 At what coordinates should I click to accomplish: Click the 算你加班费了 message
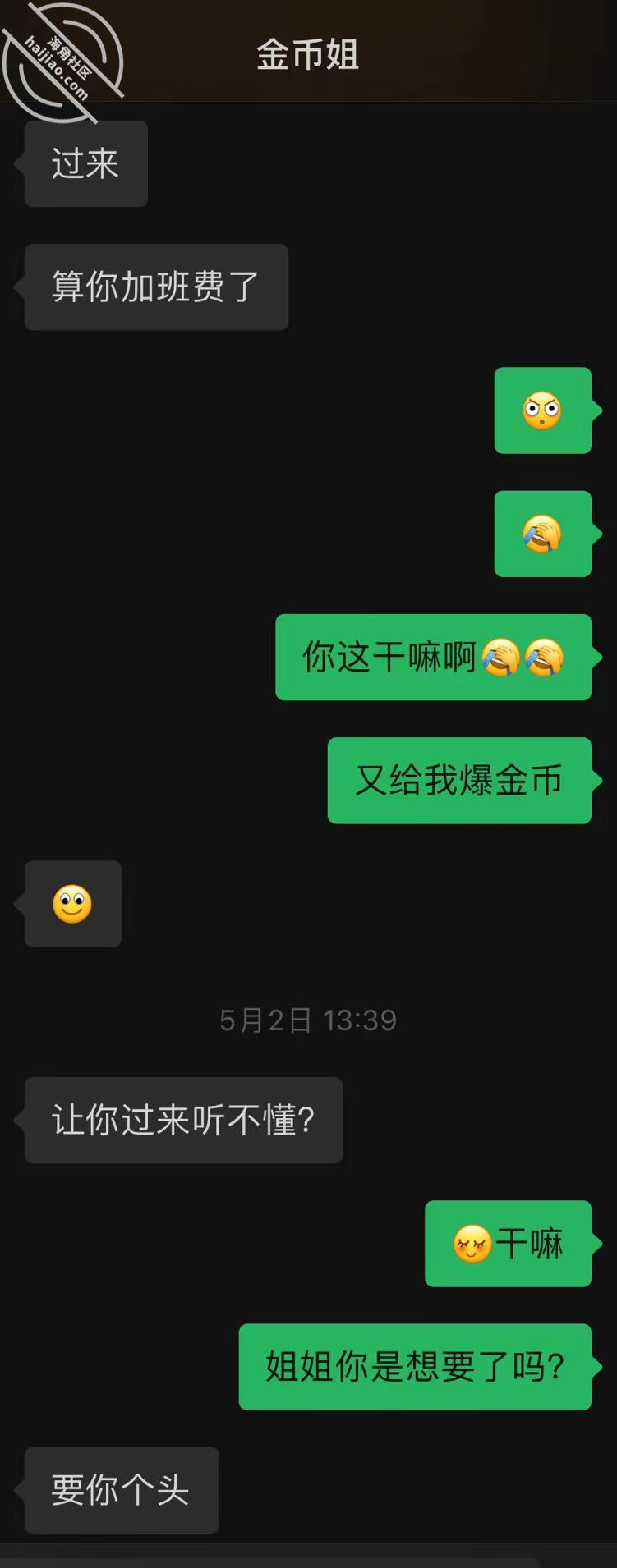[155, 287]
